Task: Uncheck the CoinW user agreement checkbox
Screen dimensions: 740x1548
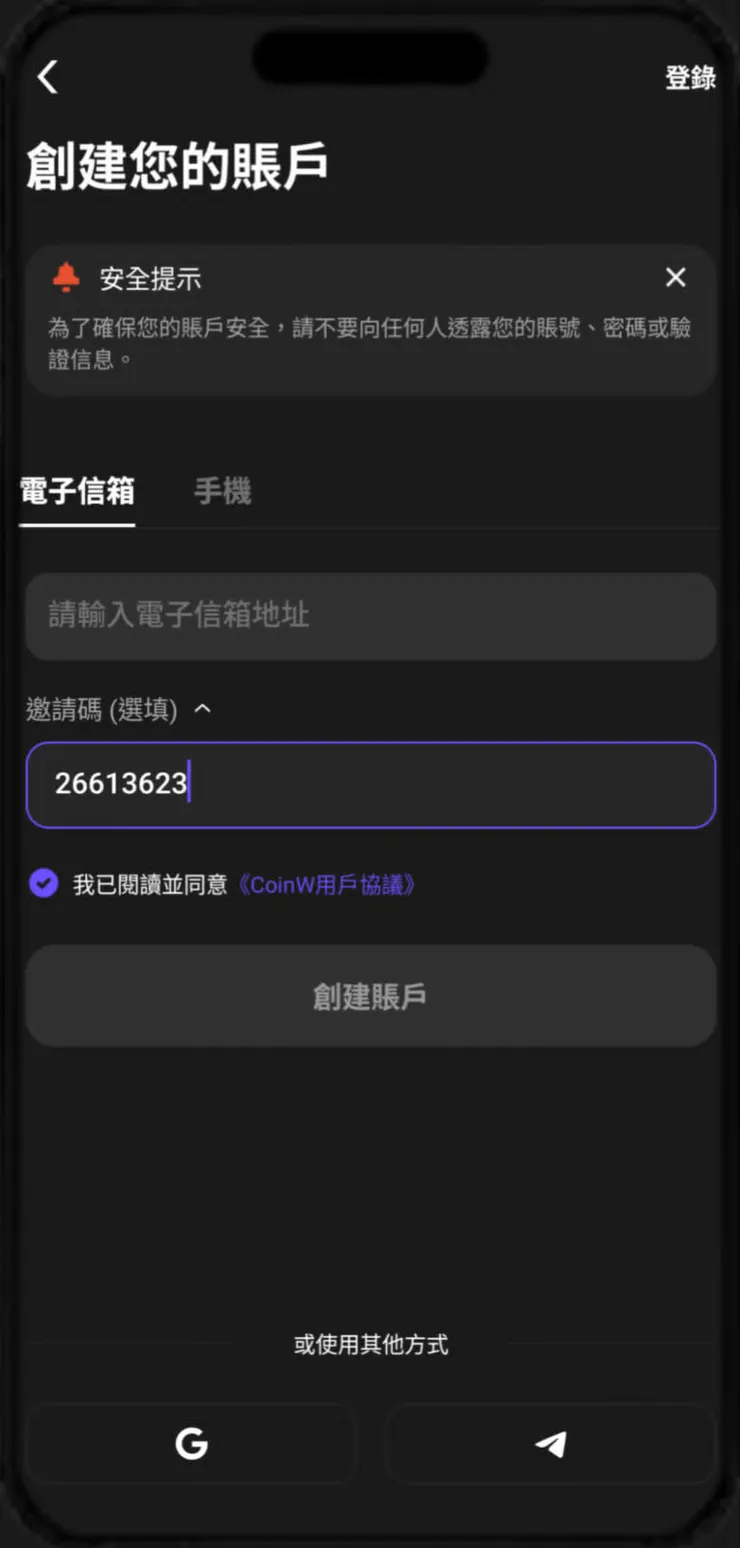Action: tap(43, 882)
